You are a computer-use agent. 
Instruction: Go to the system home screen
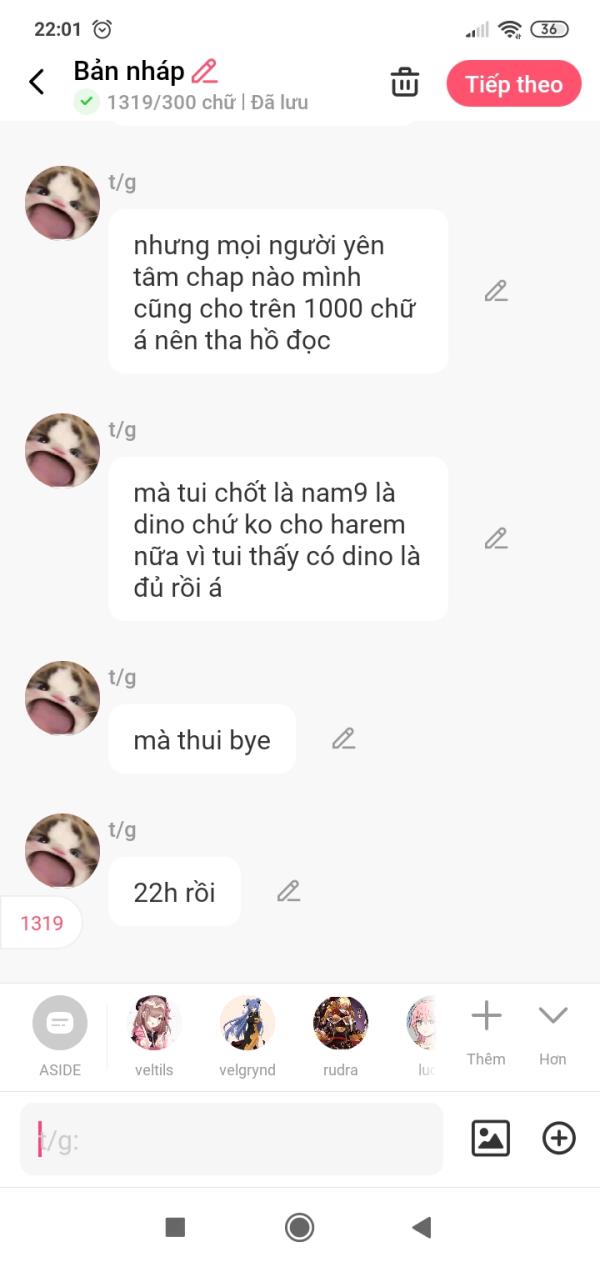coord(299,1227)
